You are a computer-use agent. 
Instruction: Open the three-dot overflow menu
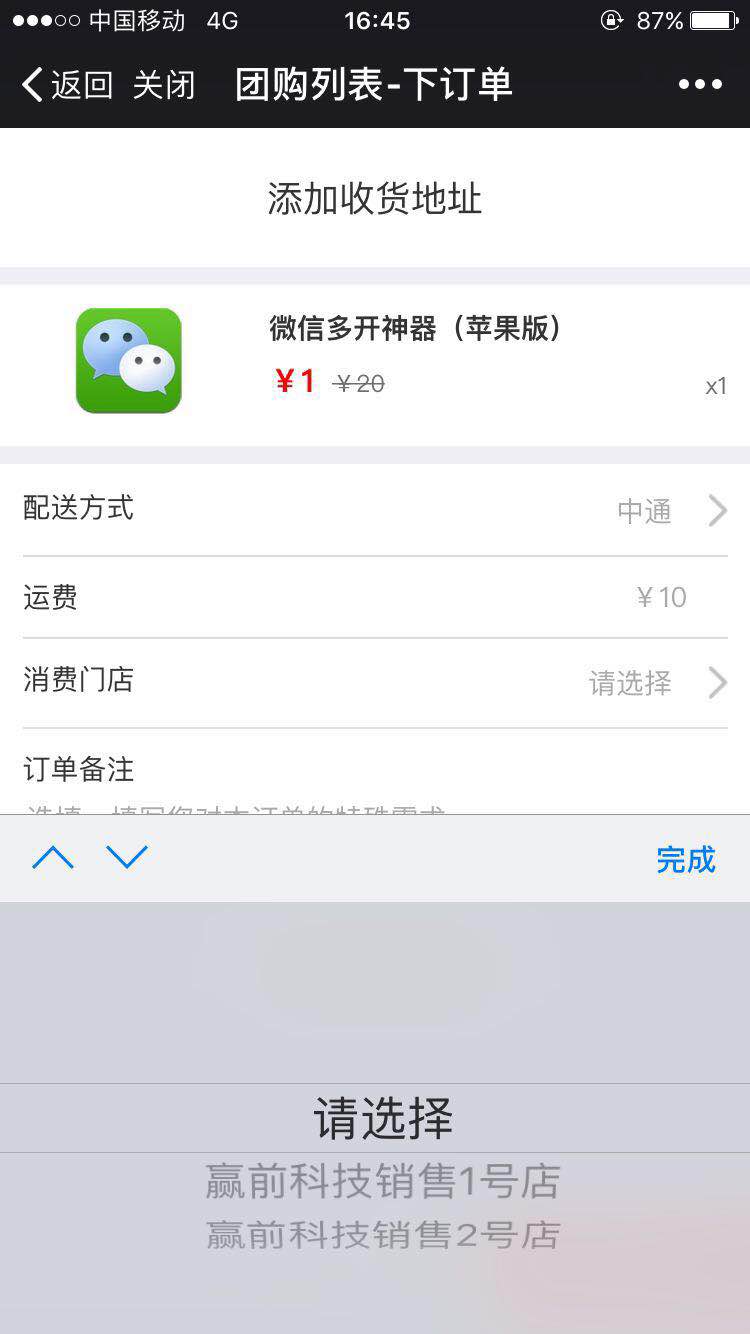pos(700,85)
